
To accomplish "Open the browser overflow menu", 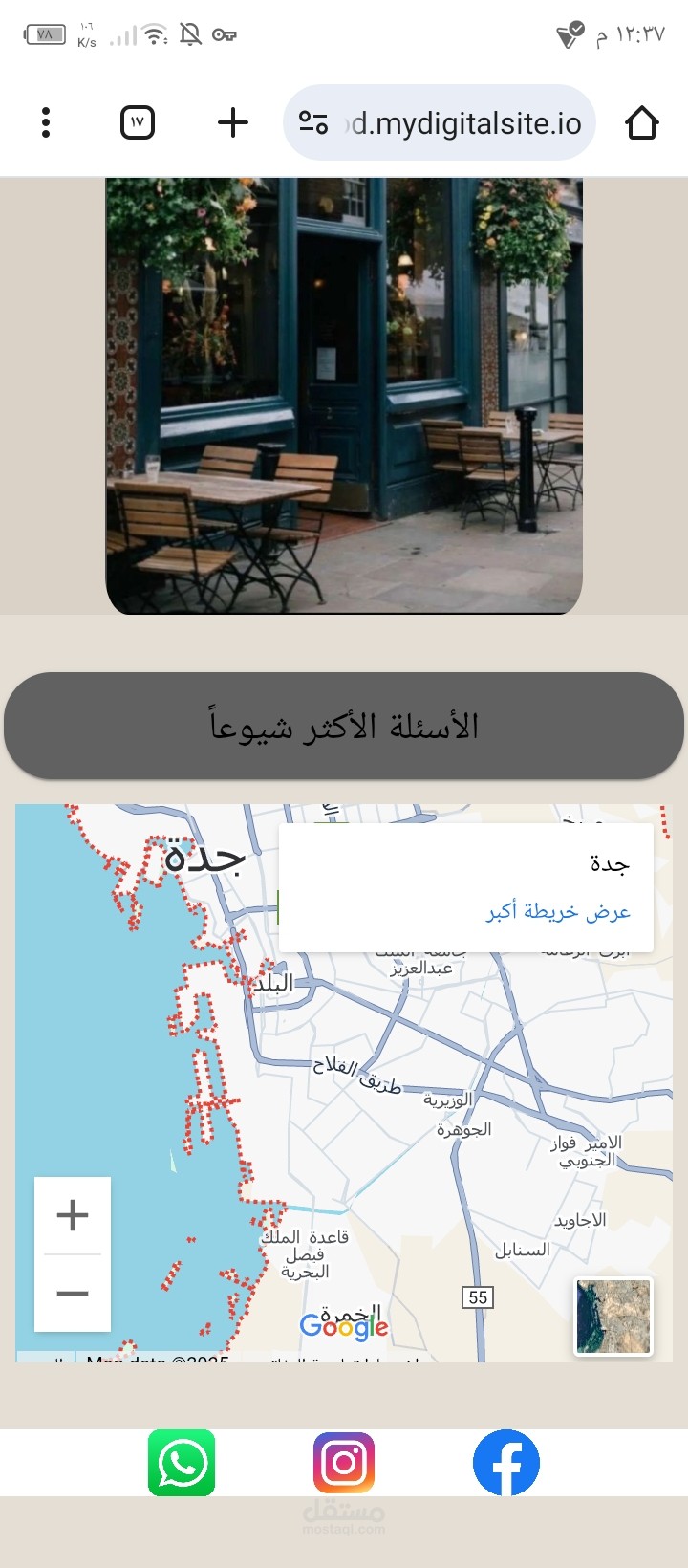I will [46, 122].
